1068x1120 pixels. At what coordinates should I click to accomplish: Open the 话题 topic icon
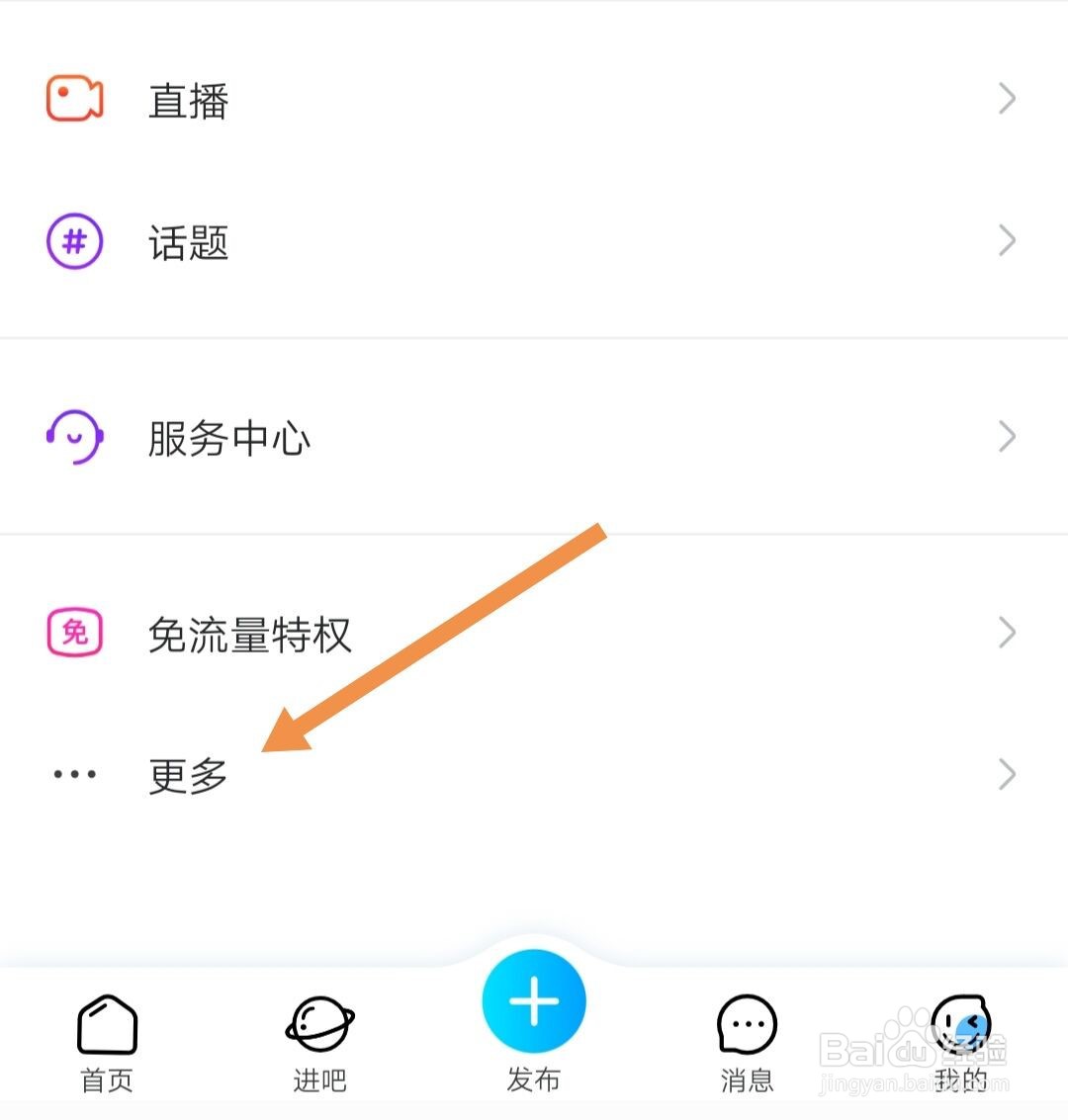(73, 240)
